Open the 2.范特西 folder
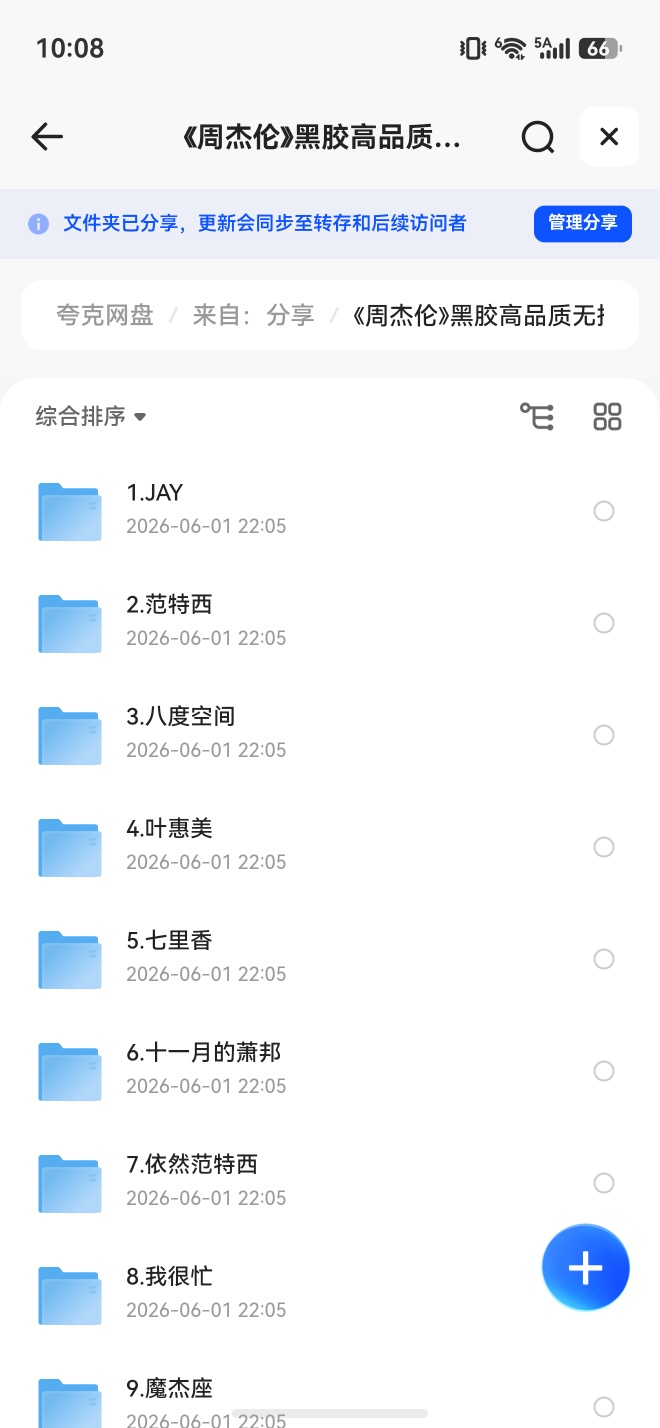This screenshot has width=660, height=1428. point(330,622)
